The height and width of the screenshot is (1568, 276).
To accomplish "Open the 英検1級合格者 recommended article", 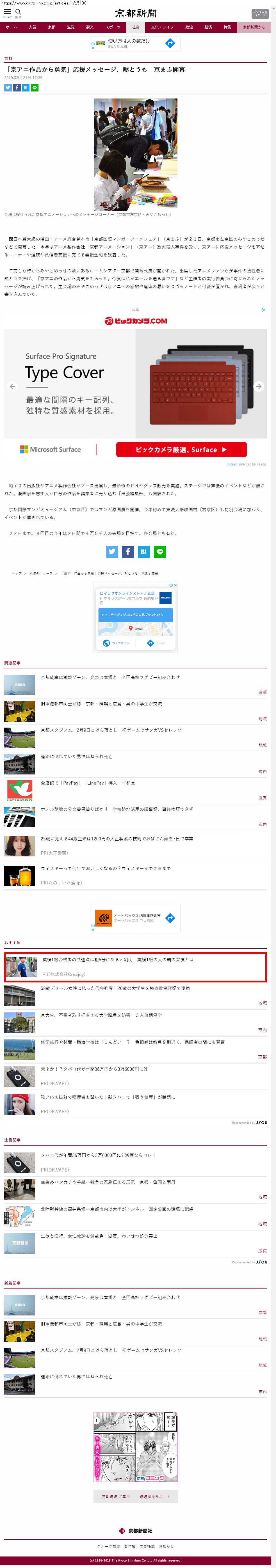I will click(118, 959).
